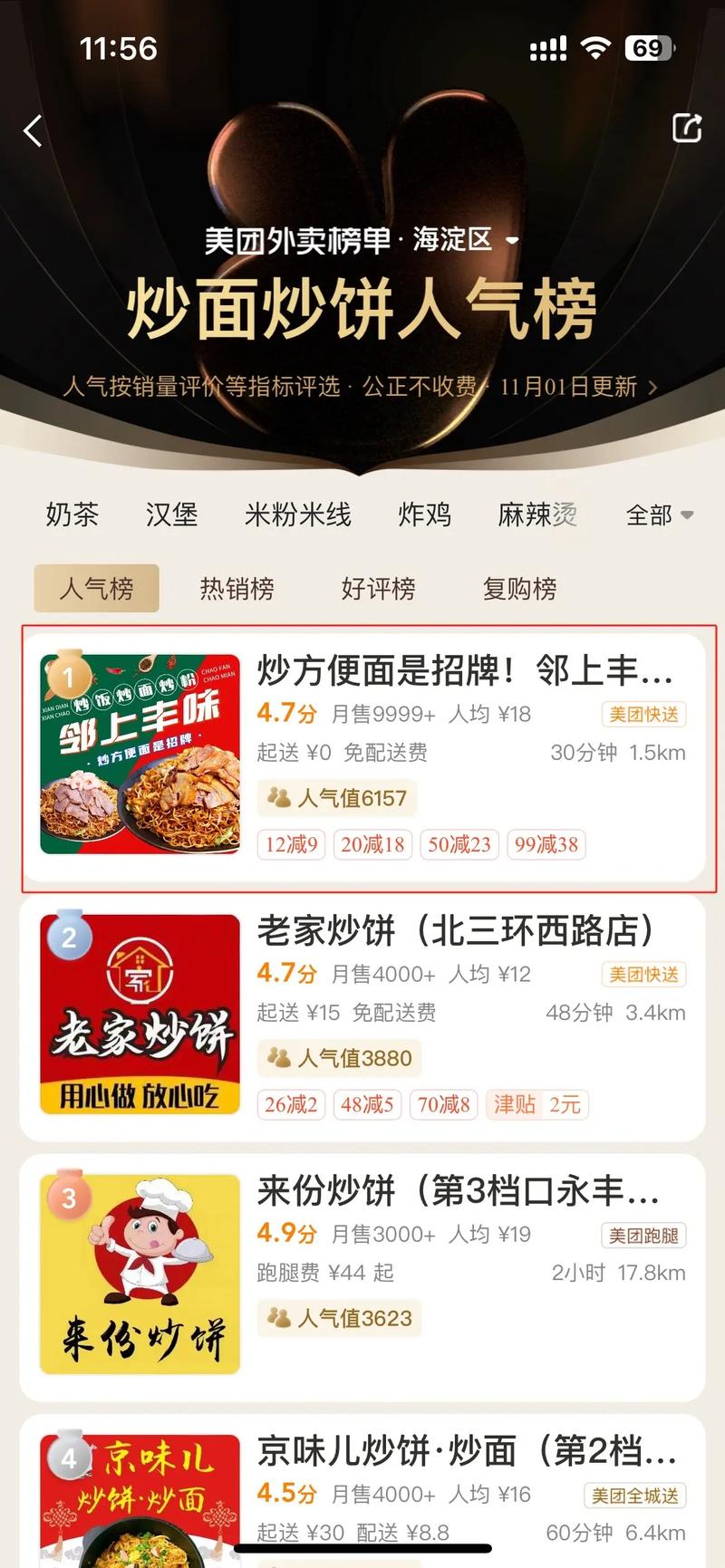Tap the 津贴 2元 subsidy tag
The image size is (725, 1568).
[x=536, y=1105]
